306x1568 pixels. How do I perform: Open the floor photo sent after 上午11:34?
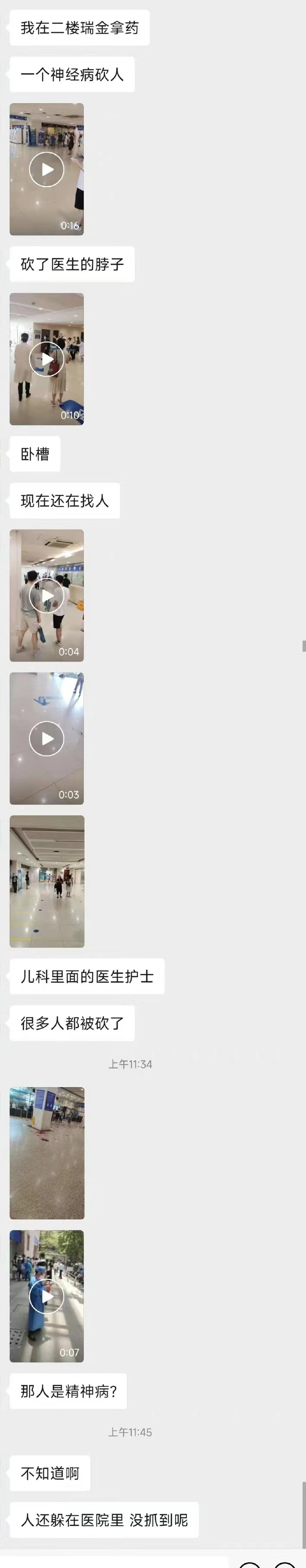pyautogui.click(x=47, y=1153)
